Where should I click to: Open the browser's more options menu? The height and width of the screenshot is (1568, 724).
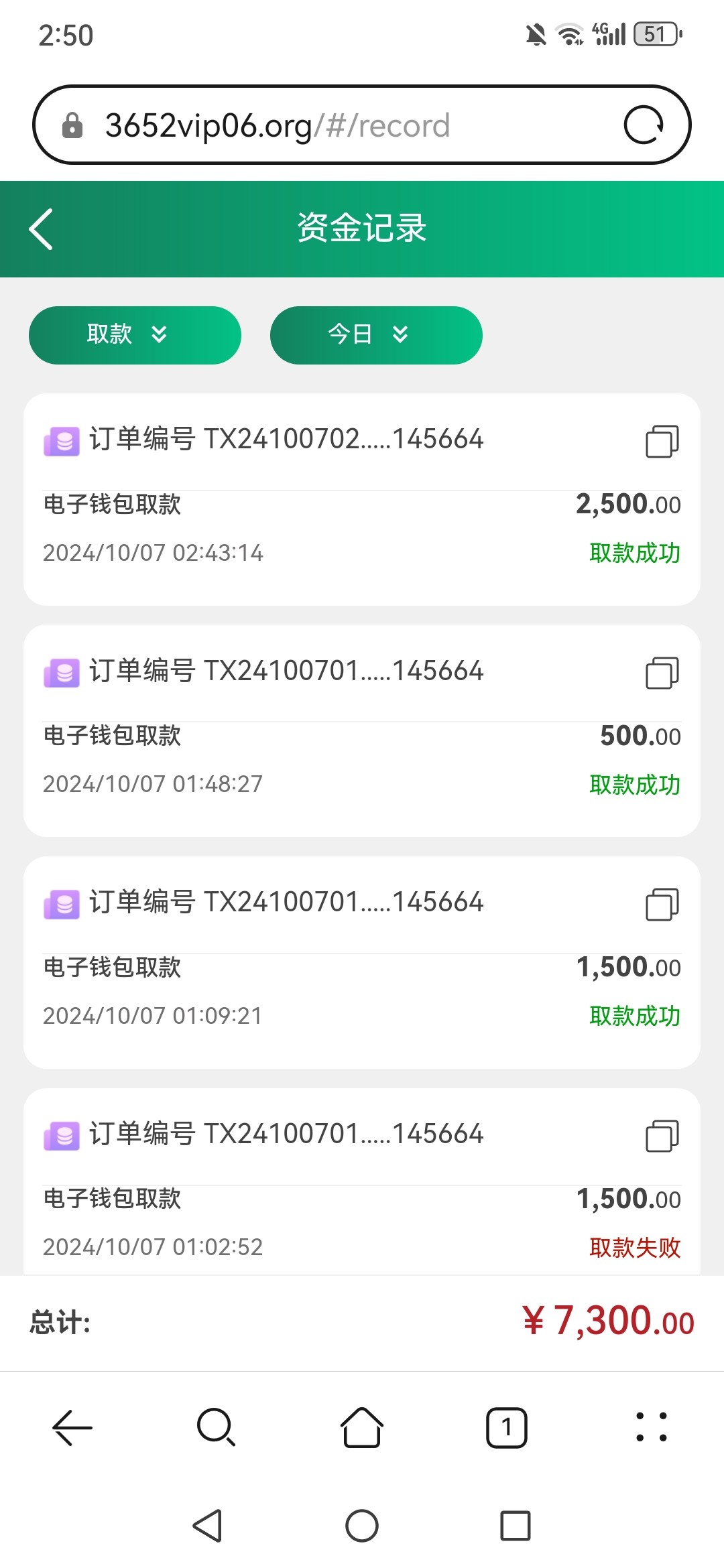pos(651,1428)
